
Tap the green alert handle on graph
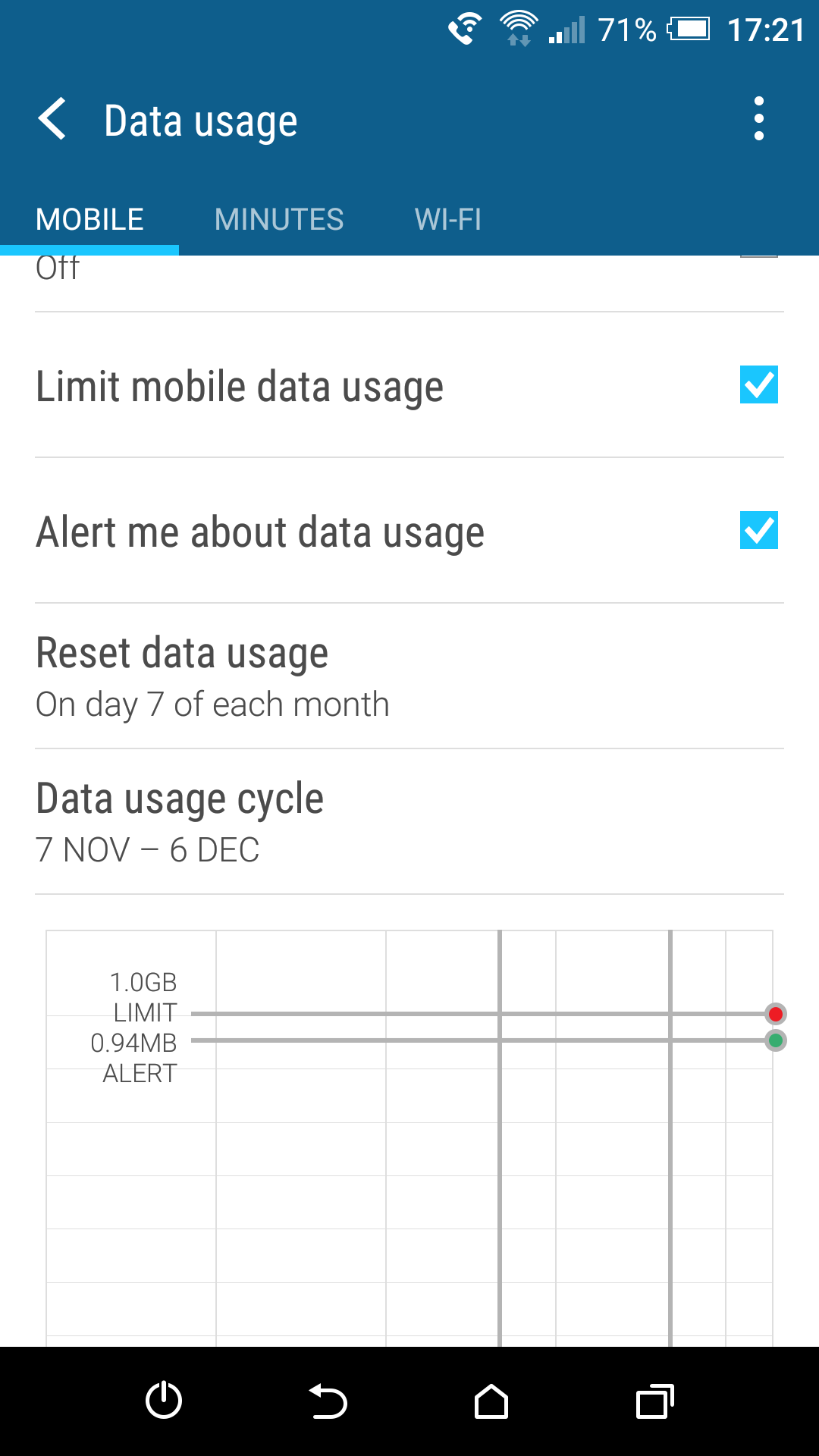pos(775,1040)
